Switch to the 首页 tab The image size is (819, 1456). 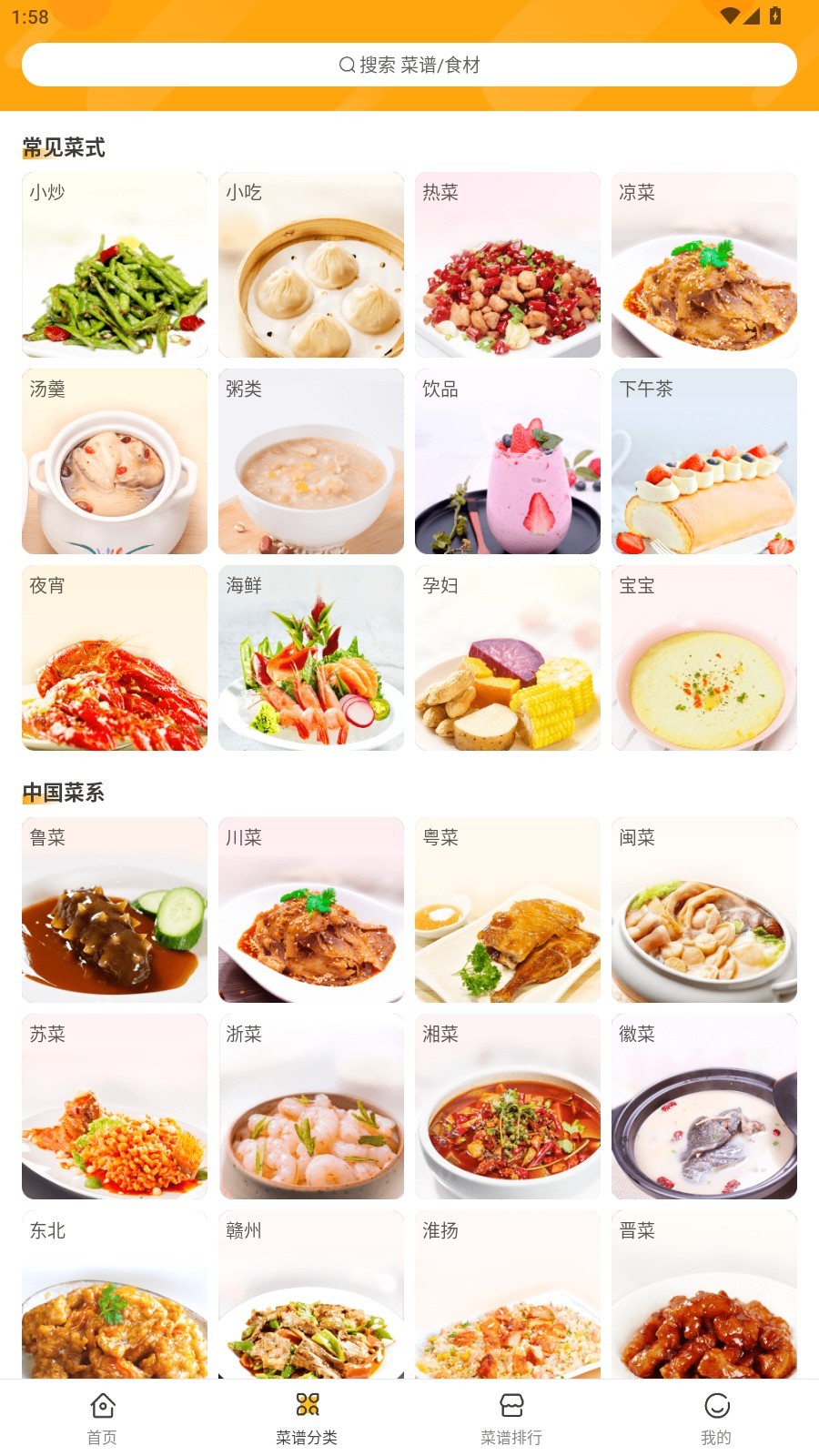[x=102, y=1418]
